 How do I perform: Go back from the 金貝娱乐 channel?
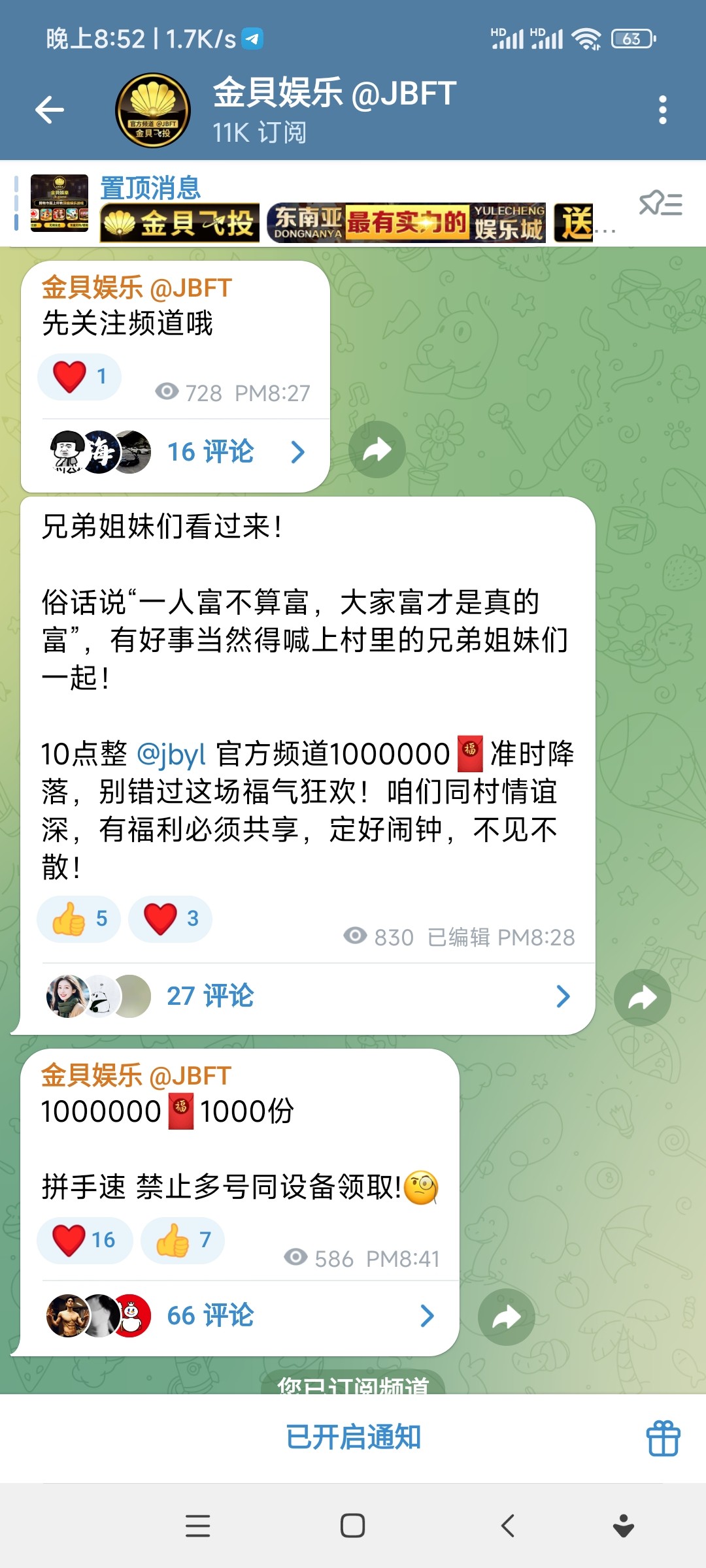click(50, 109)
